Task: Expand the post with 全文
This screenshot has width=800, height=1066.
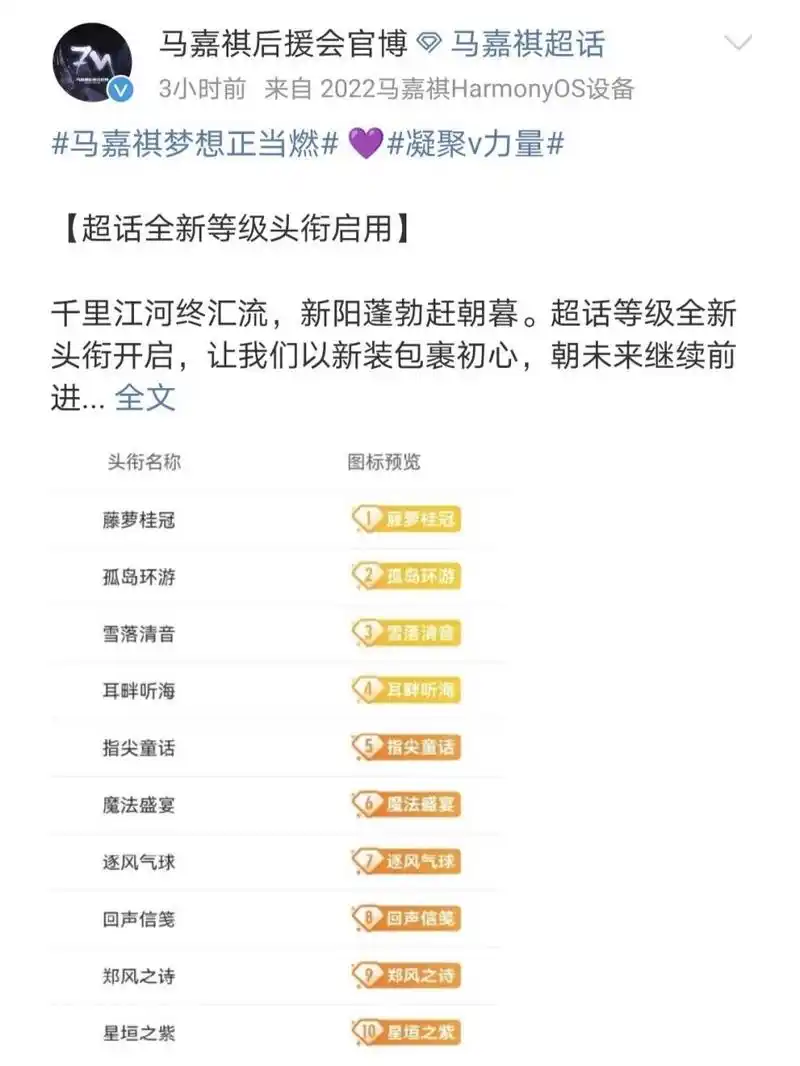Action: (x=145, y=398)
